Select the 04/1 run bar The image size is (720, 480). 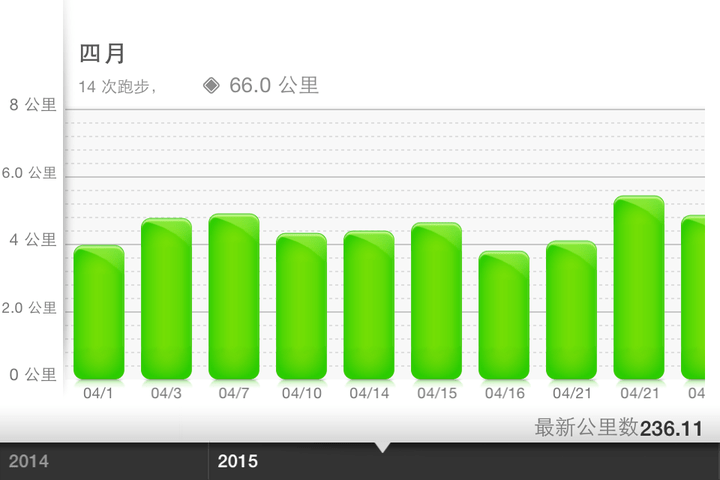pyautogui.click(x=99, y=312)
